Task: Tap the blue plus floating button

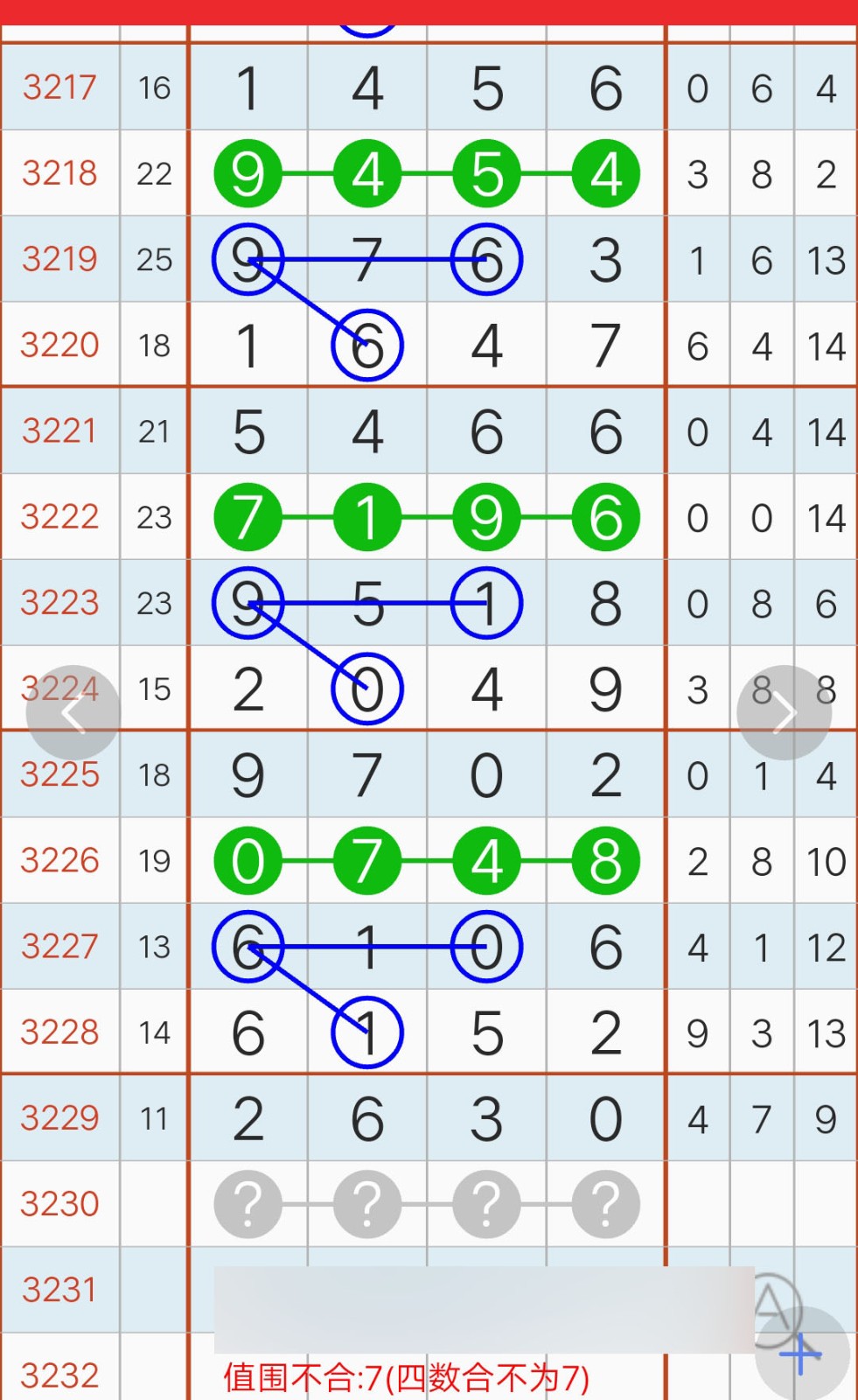Action: 802,1354
